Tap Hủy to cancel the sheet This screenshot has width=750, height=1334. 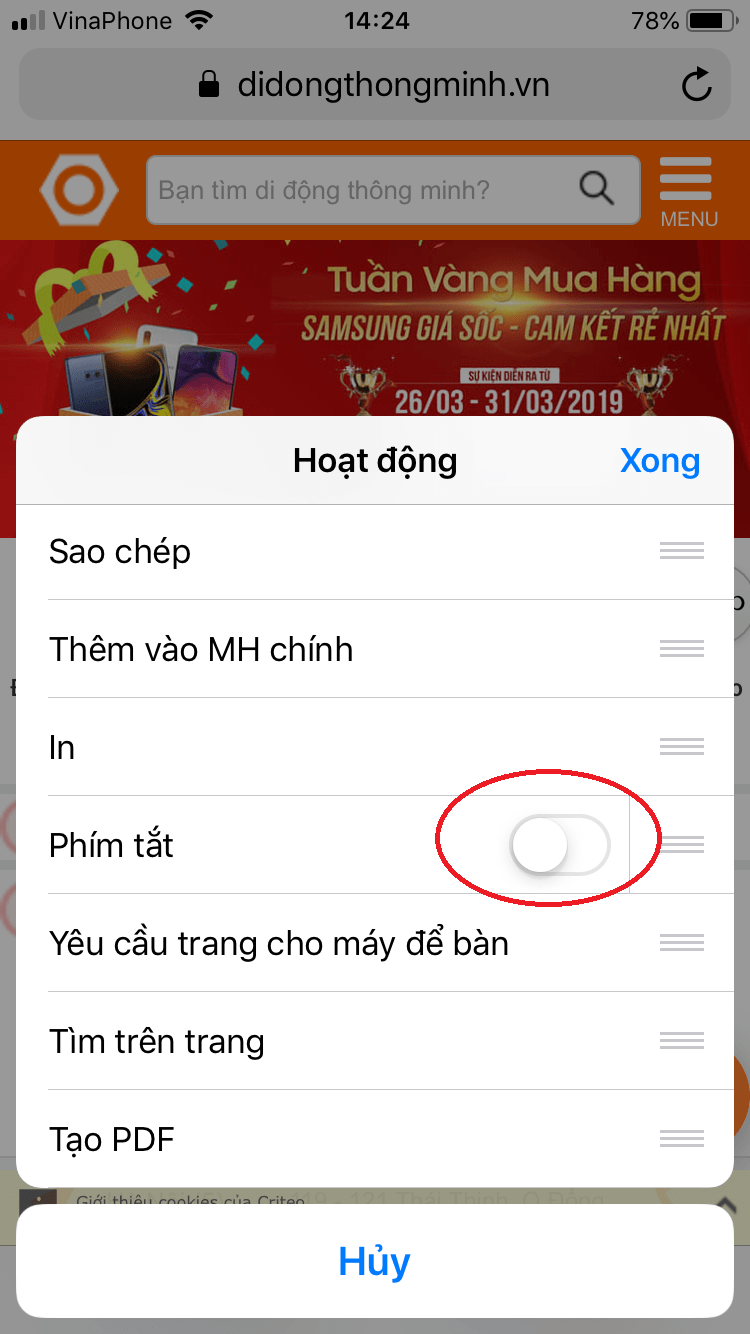coord(374,1262)
